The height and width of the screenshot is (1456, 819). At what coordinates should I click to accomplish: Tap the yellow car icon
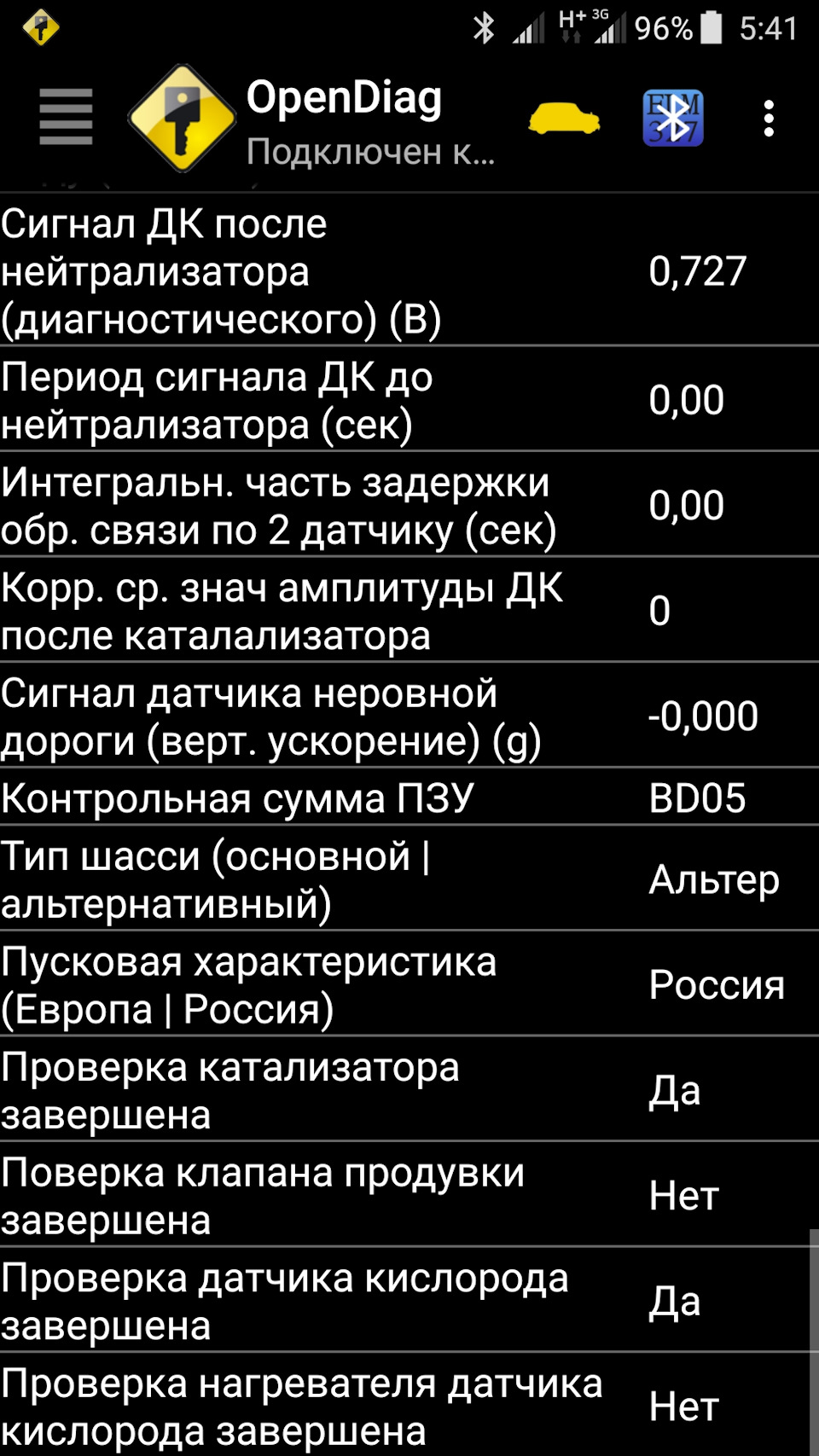(564, 119)
